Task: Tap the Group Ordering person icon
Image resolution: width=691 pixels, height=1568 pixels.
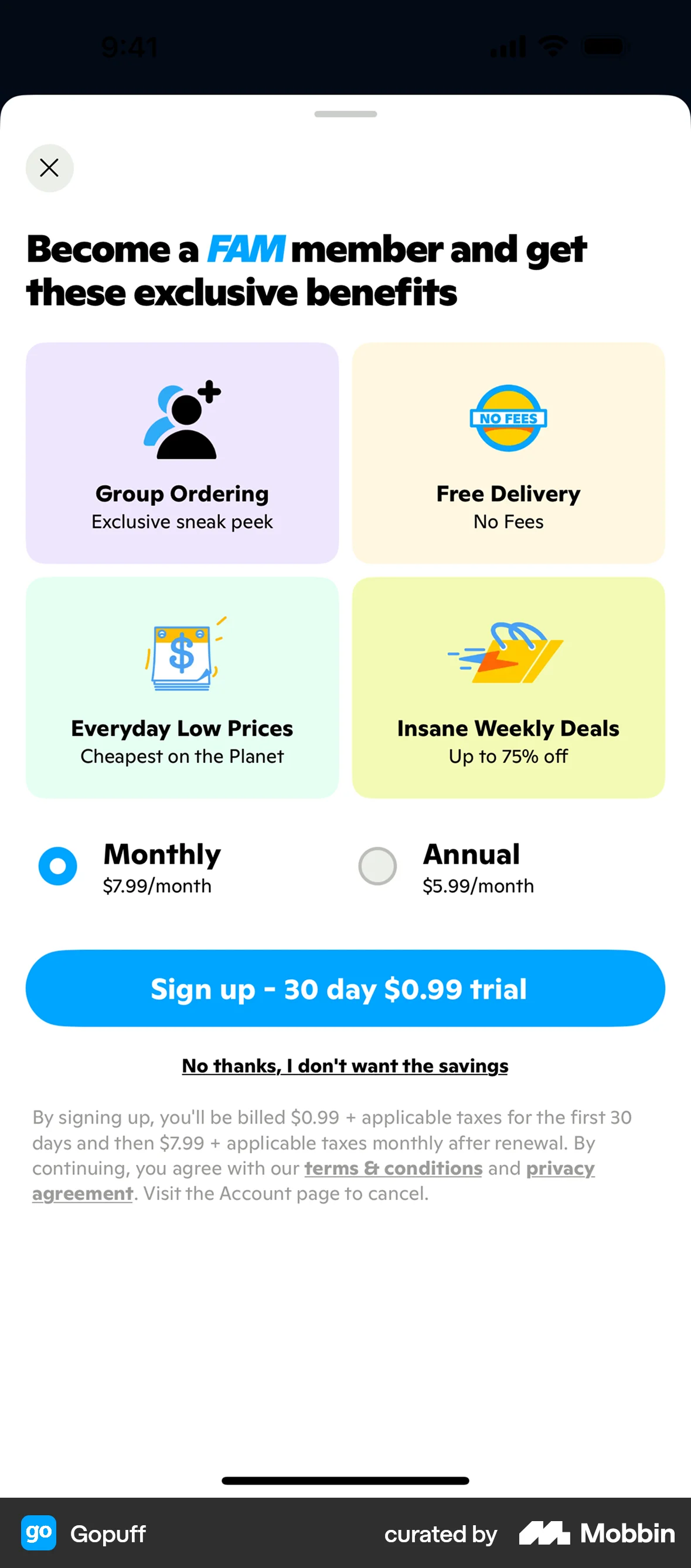Action: pyautogui.click(x=182, y=421)
